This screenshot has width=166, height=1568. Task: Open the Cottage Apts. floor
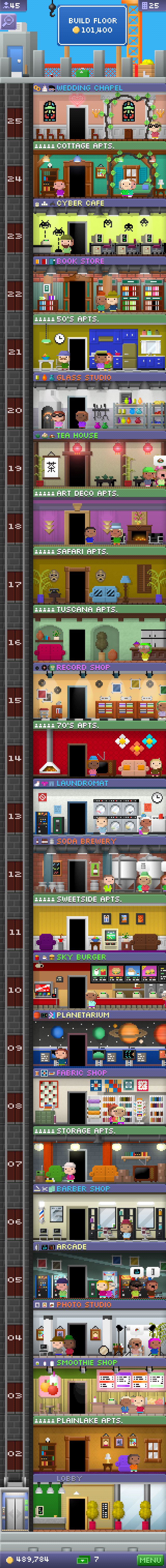click(x=99, y=174)
